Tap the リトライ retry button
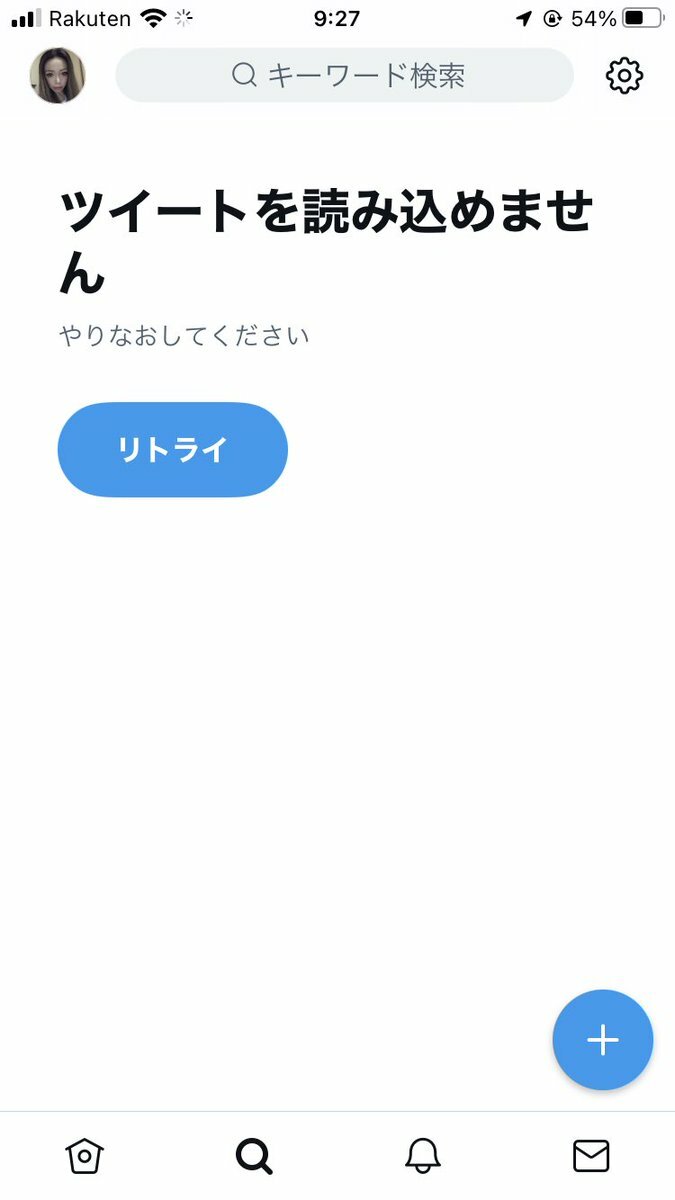This screenshot has width=675, height=1200. pos(172,450)
